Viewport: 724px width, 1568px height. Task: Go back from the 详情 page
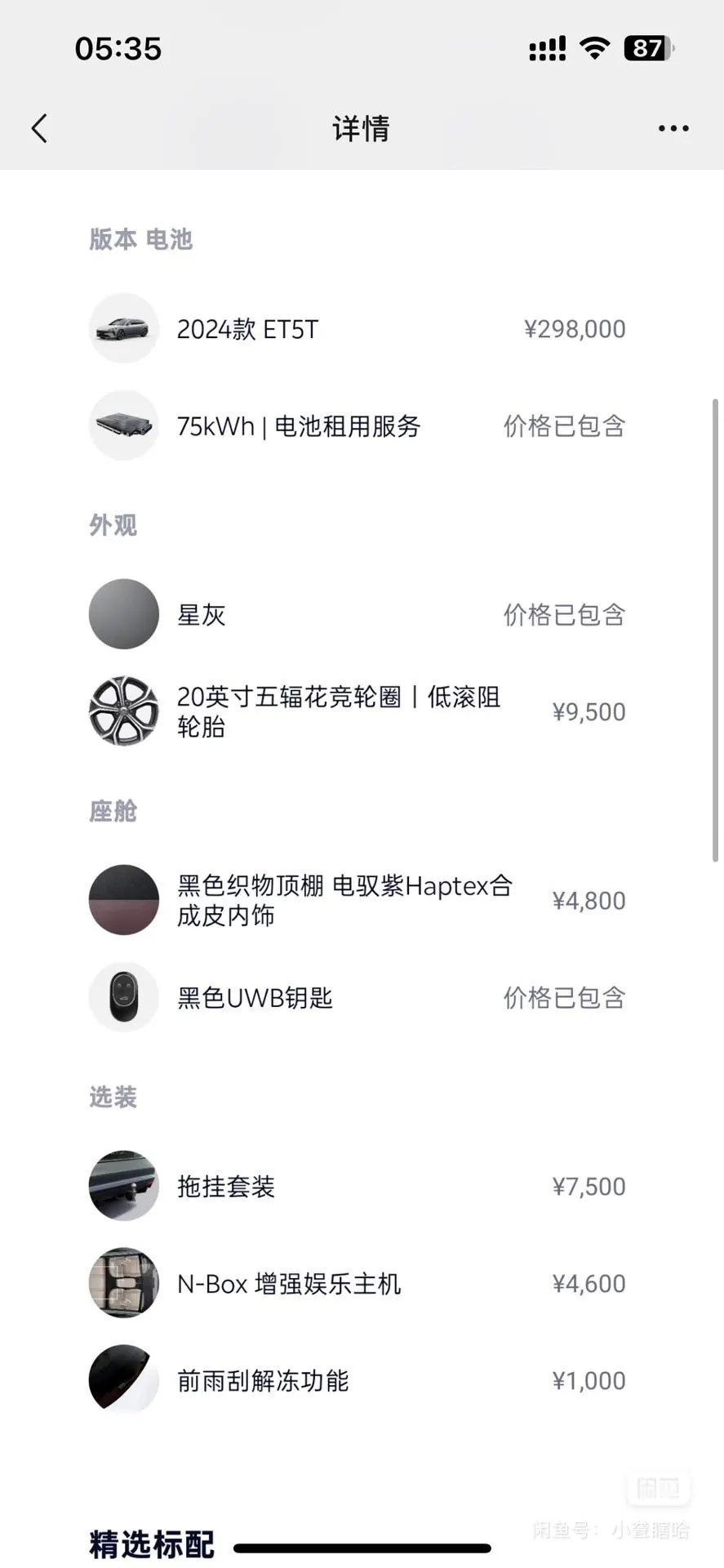[39, 128]
